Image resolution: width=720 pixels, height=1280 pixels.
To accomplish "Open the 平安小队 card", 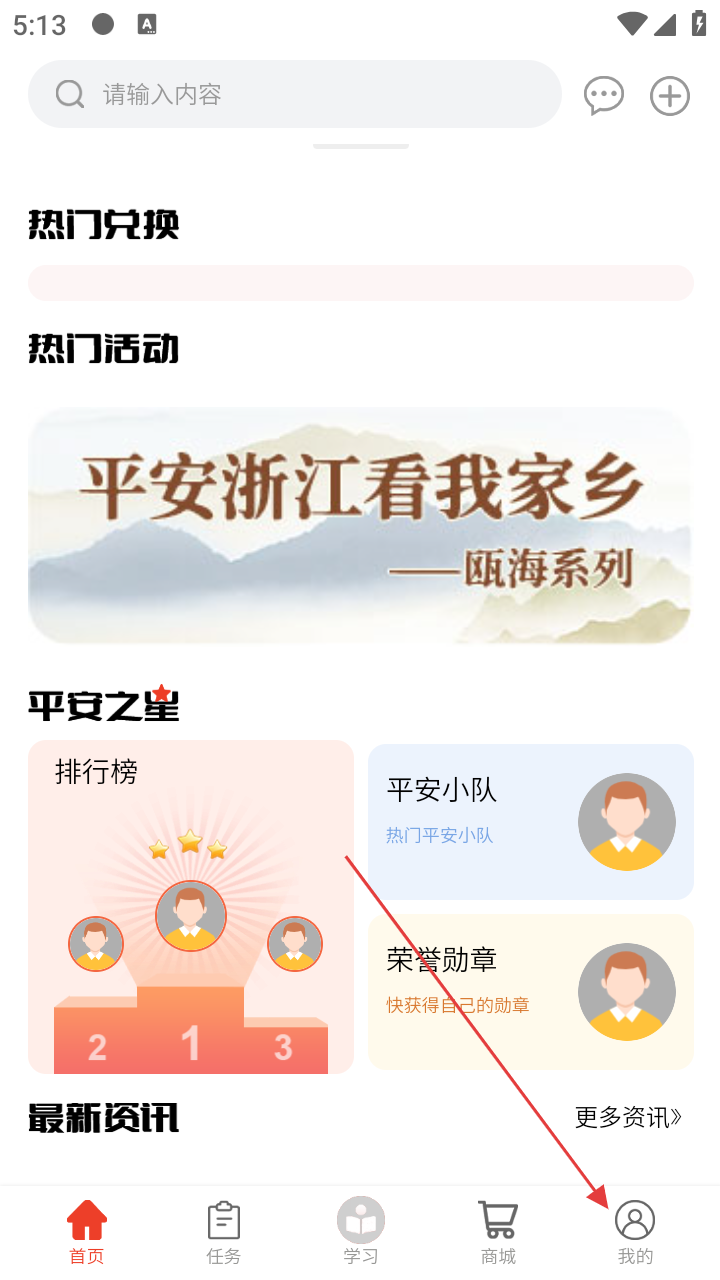I will [530, 822].
